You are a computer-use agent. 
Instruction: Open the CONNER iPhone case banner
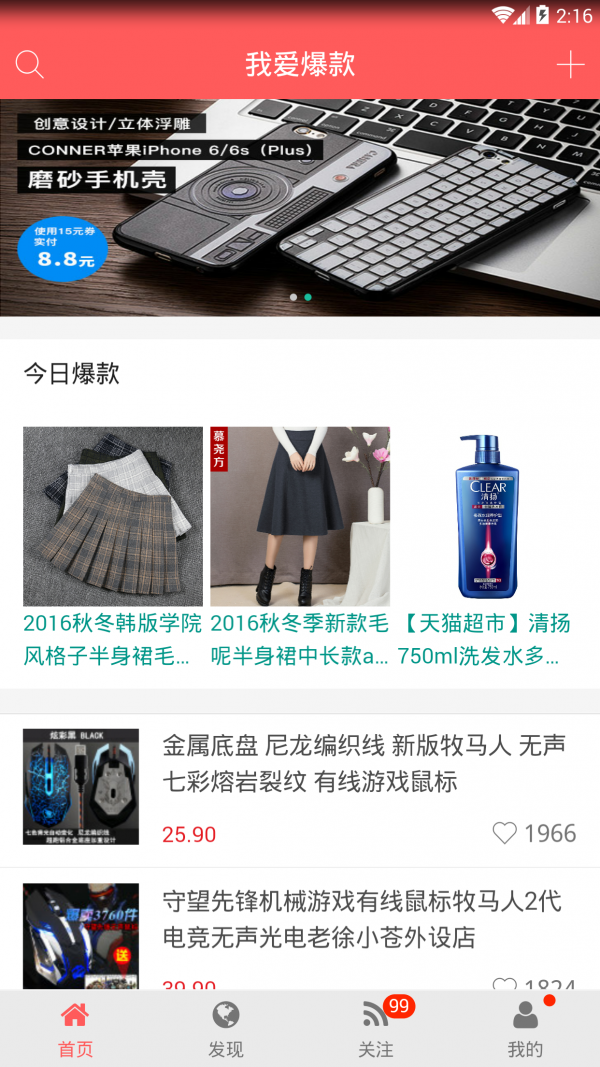click(300, 208)
